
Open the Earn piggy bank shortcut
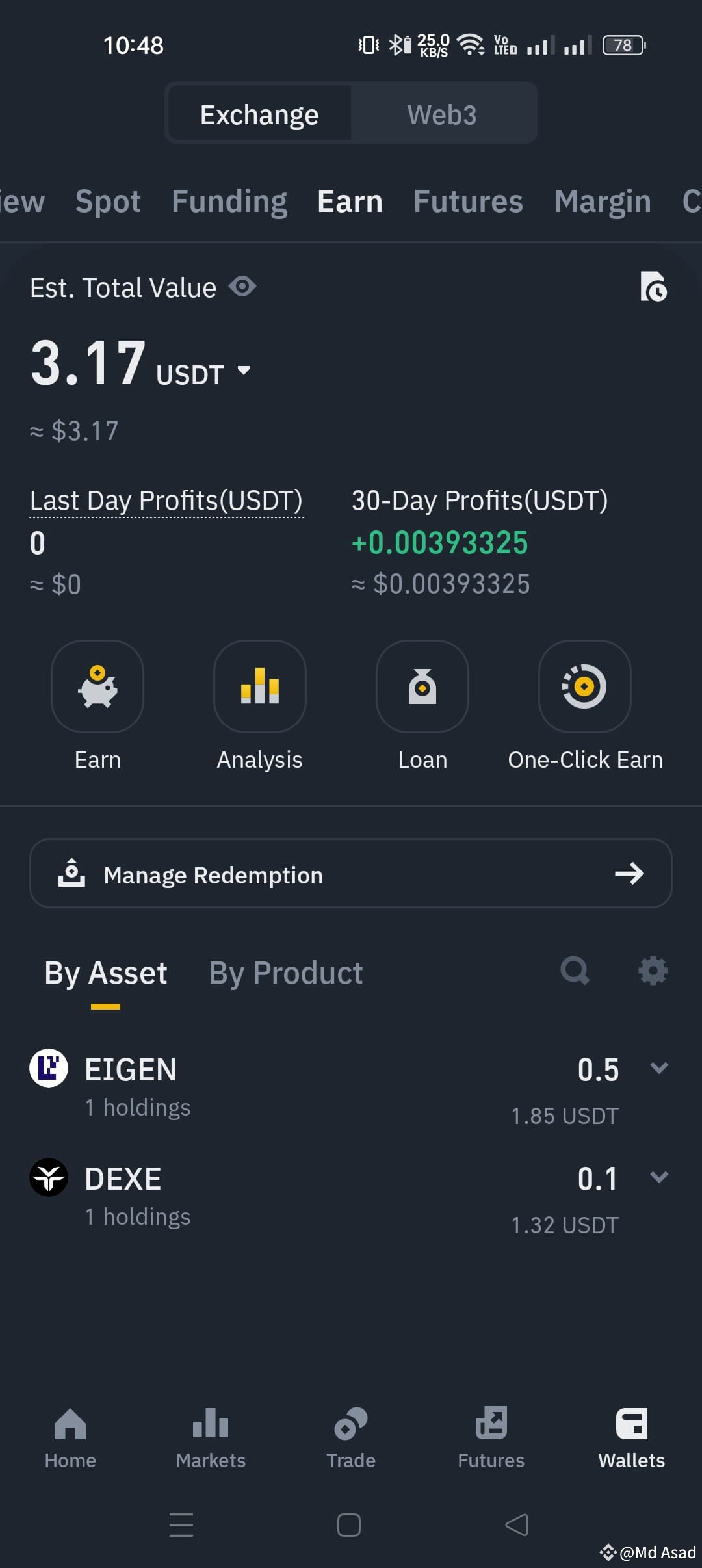(x=97, y=686)
